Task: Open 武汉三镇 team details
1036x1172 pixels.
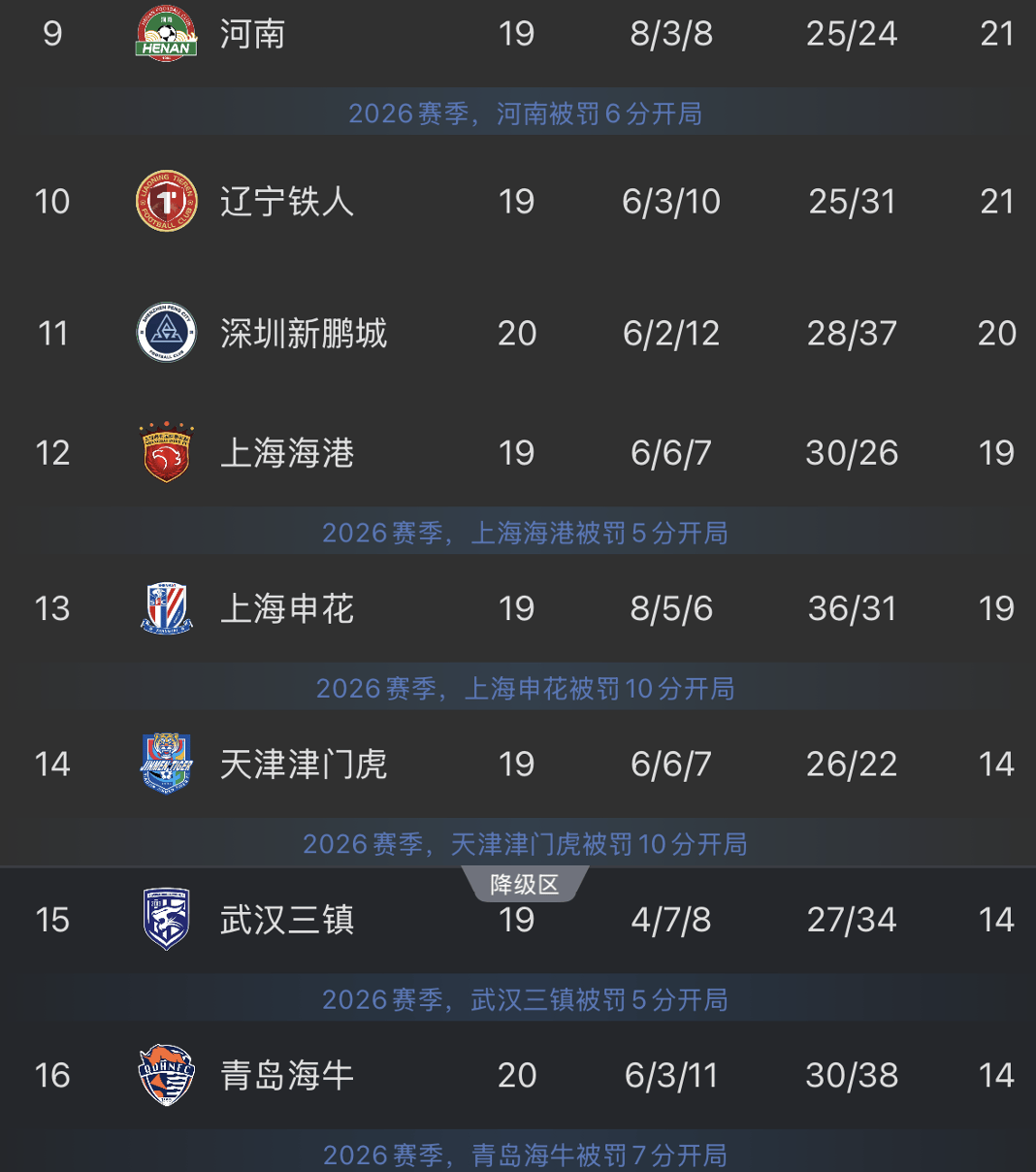Action: (518, 920)
